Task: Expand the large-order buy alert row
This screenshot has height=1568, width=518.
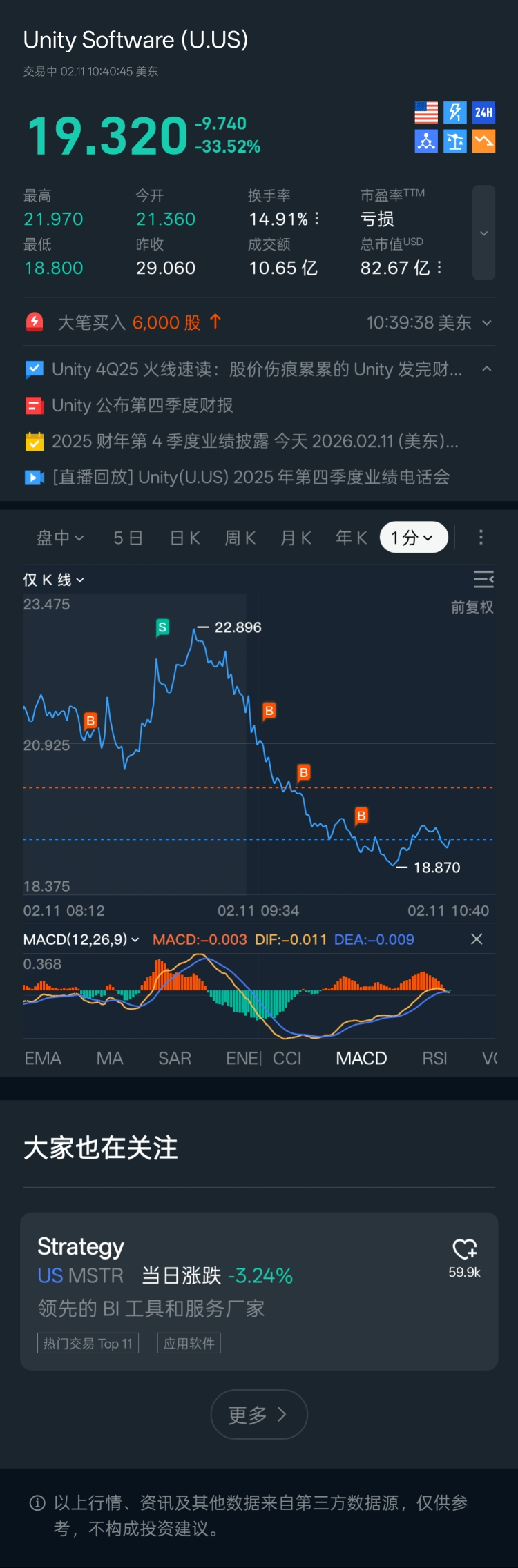Action: tap(487, 322)
